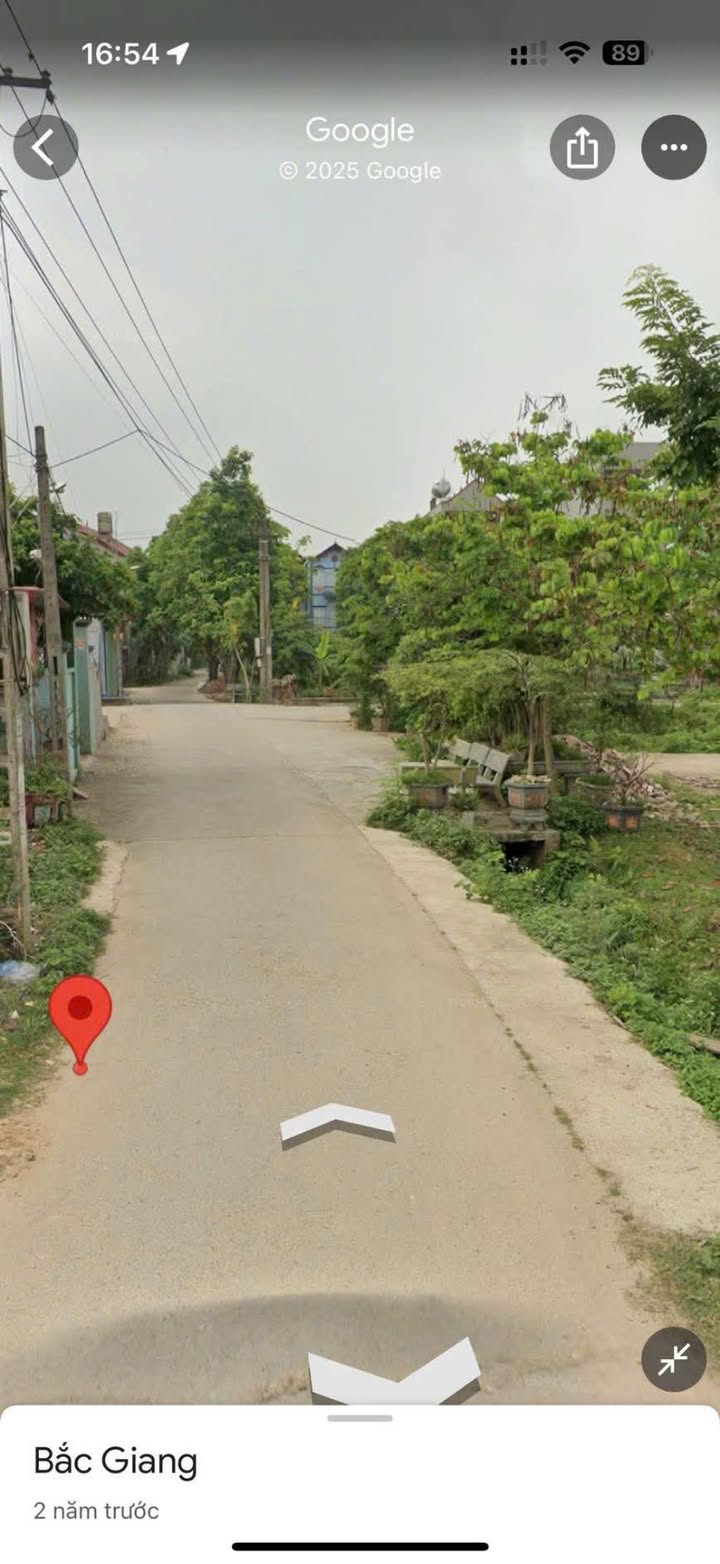This screenshot has height=1564, width=720.
Task: Open the three-dot overflow menu
Action: tap(674, 148)
